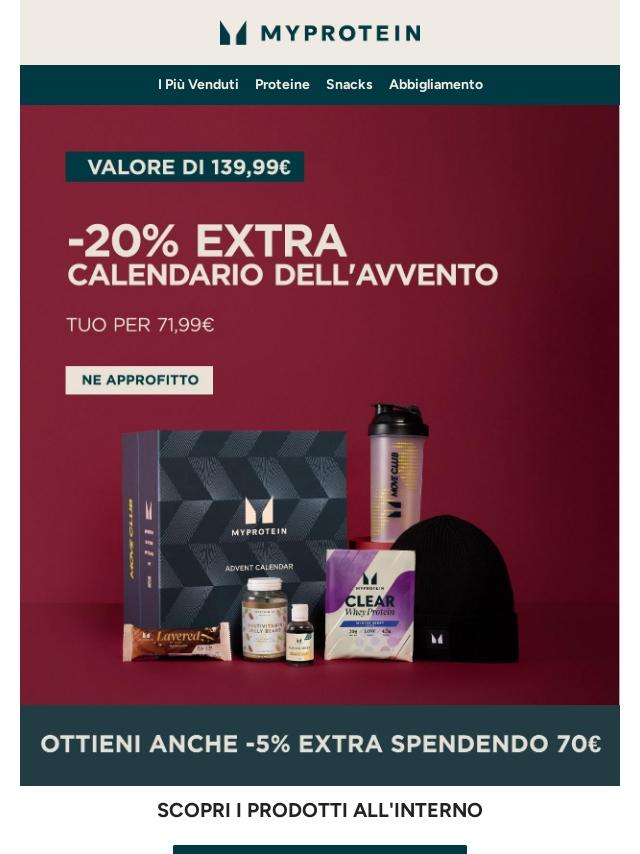Open the Abbigliamento section

click(x=436, y=85)
